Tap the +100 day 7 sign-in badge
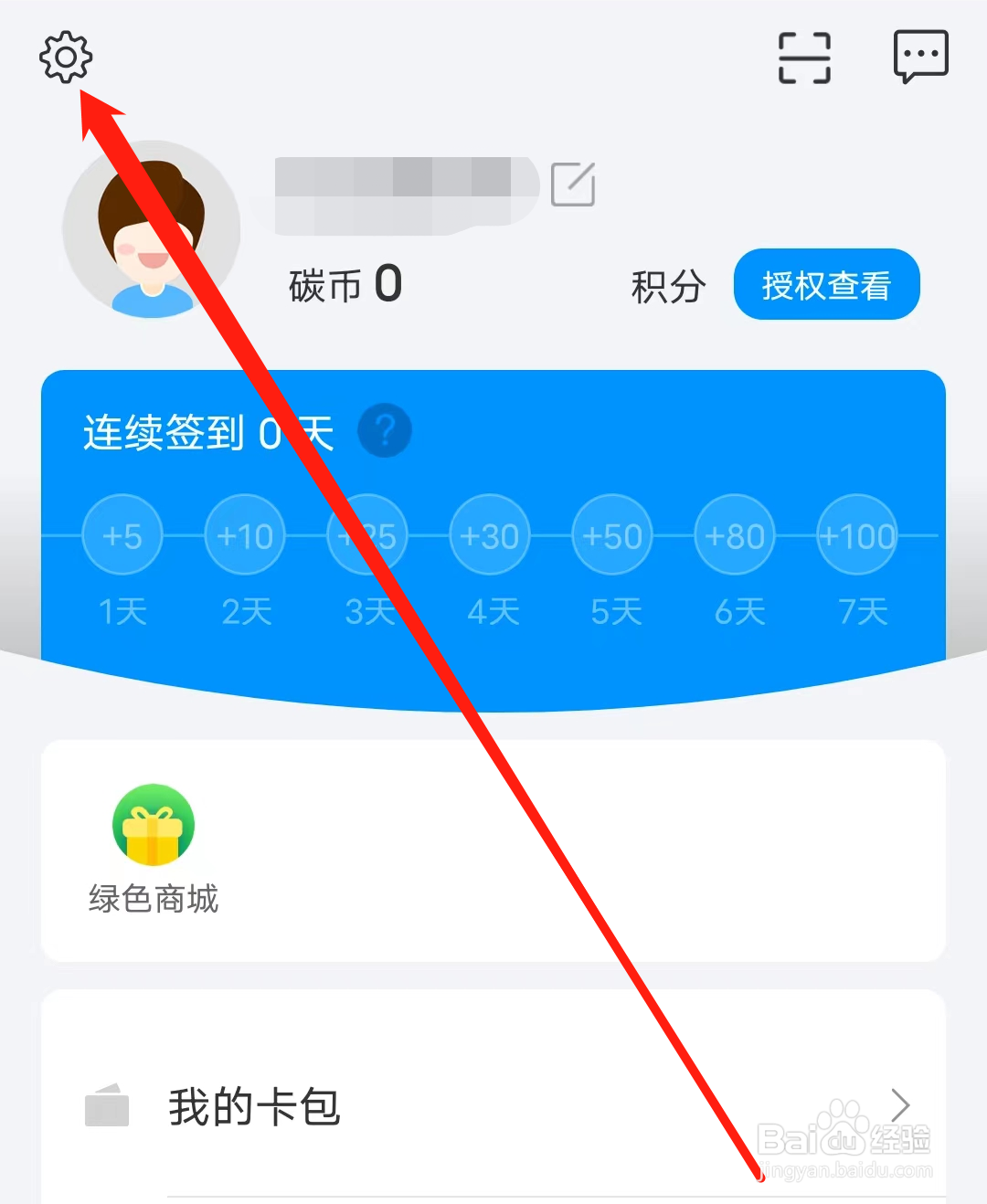This screenshot has width=987, height=1204. pyautogui.click(x=856, y=534)
